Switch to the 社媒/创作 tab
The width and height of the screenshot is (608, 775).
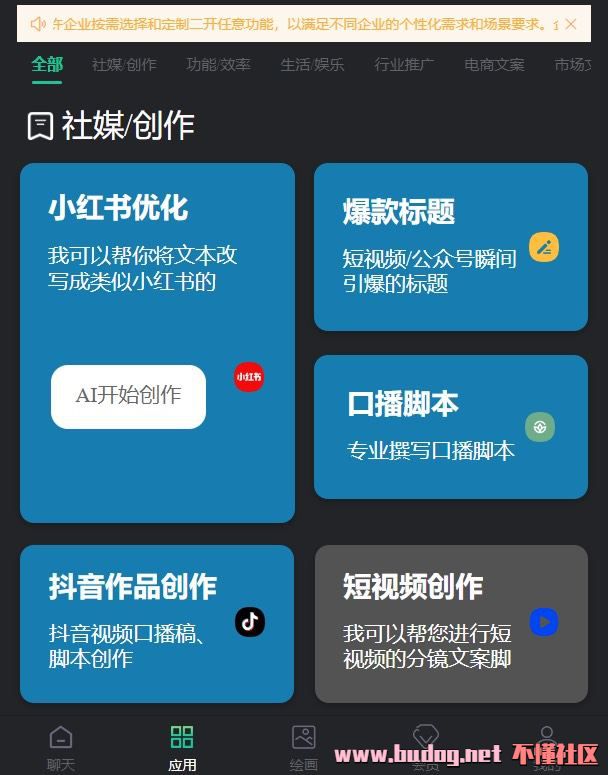(124, 65)
